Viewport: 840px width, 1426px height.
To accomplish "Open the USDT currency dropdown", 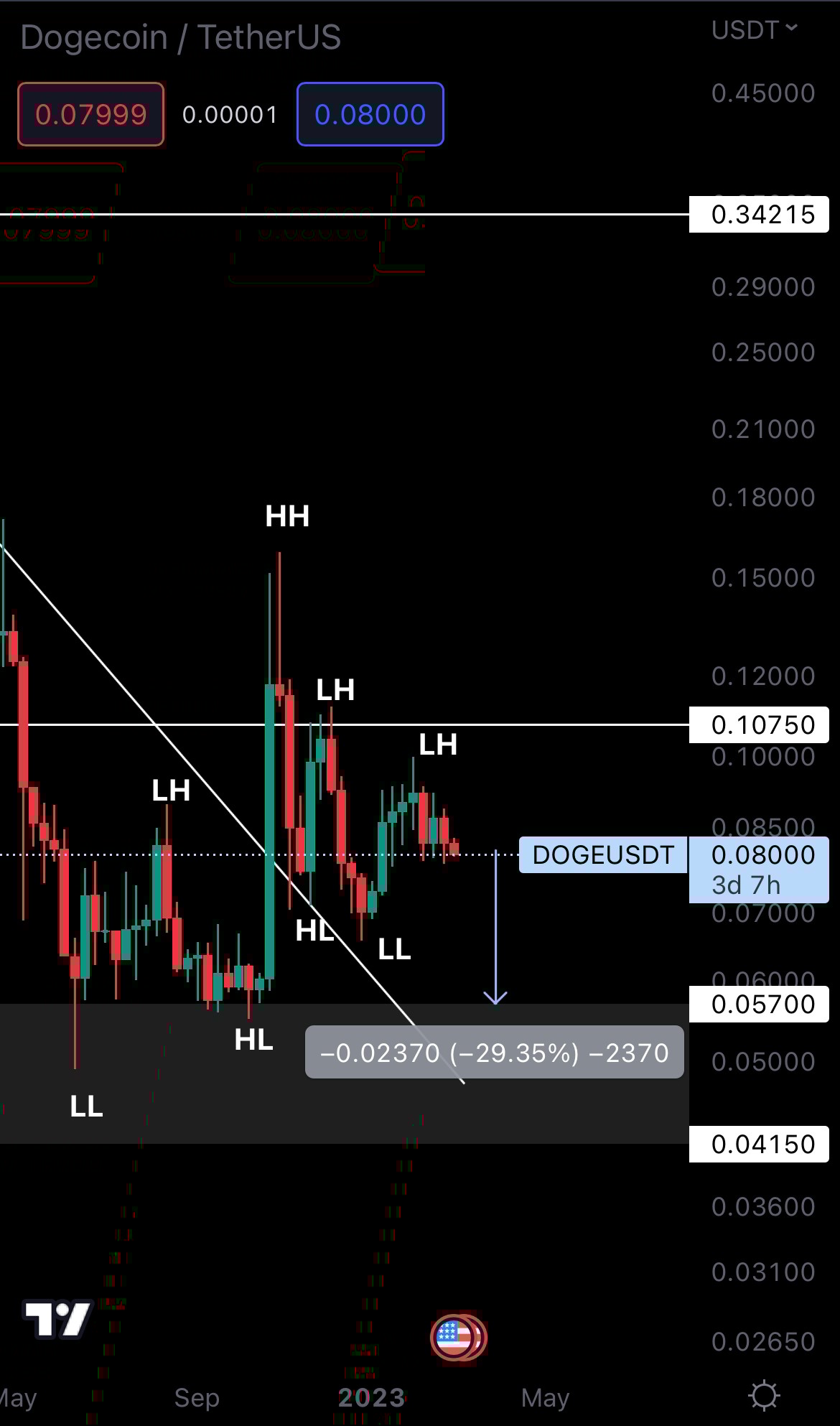I will point(754,29).
